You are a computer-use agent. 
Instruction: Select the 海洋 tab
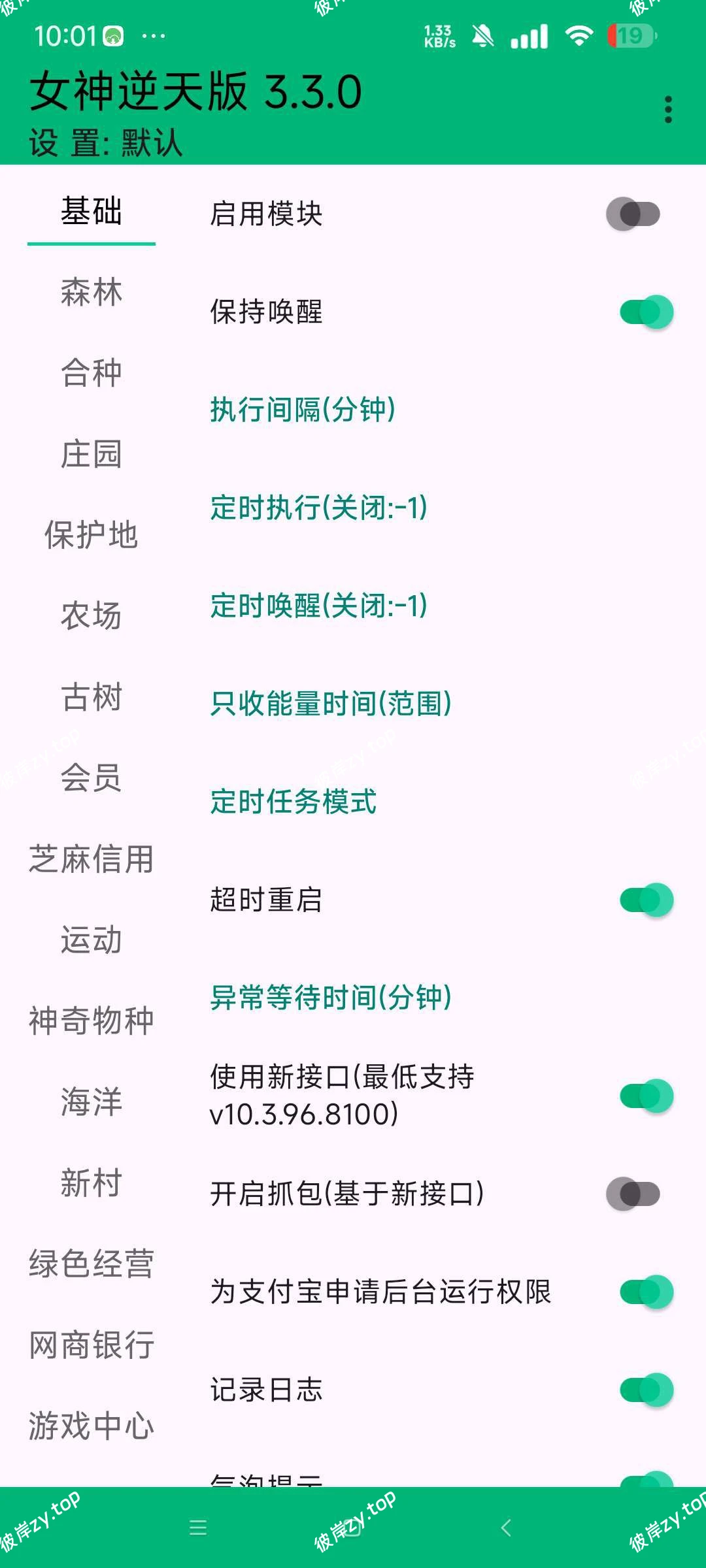coord(92,1103)
